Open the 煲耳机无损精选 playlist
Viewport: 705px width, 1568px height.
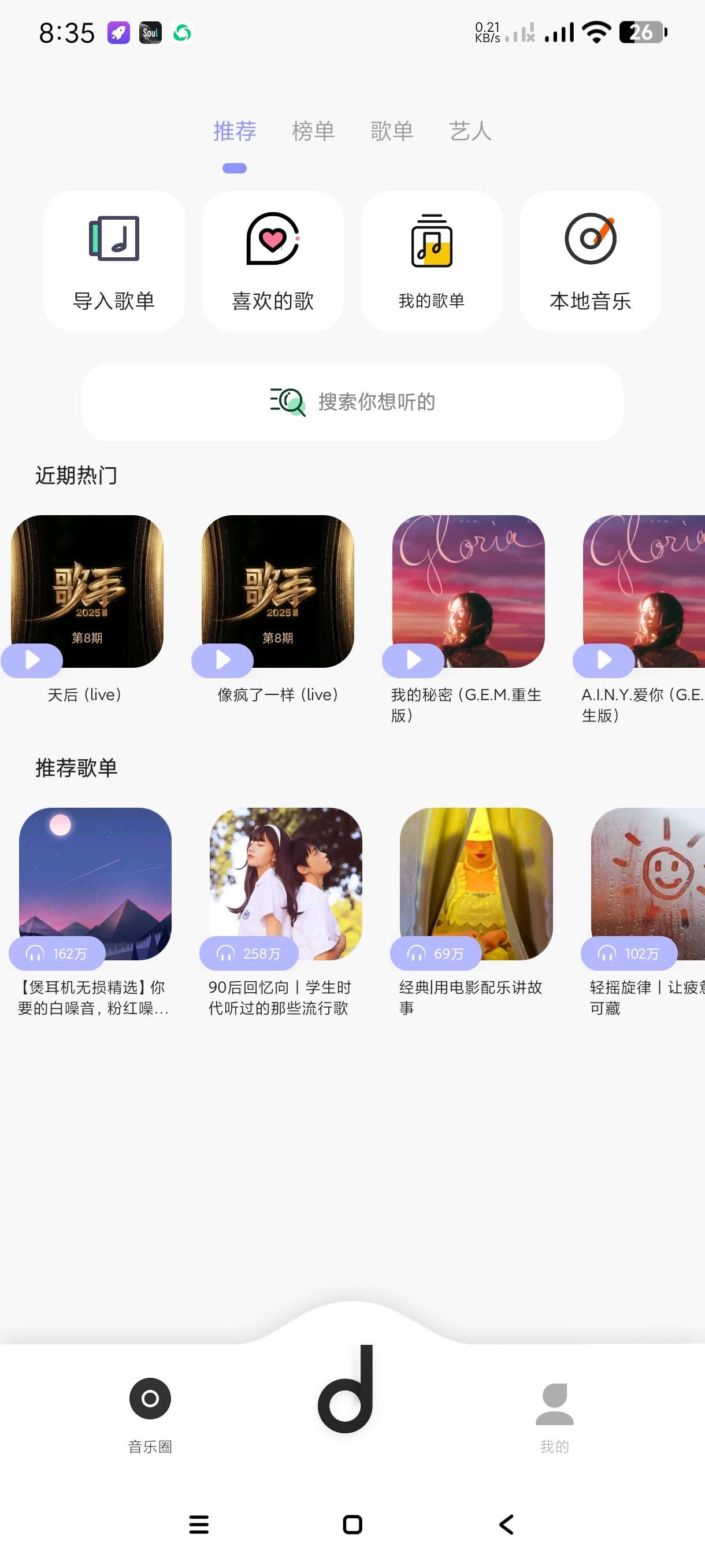(95, 884)
